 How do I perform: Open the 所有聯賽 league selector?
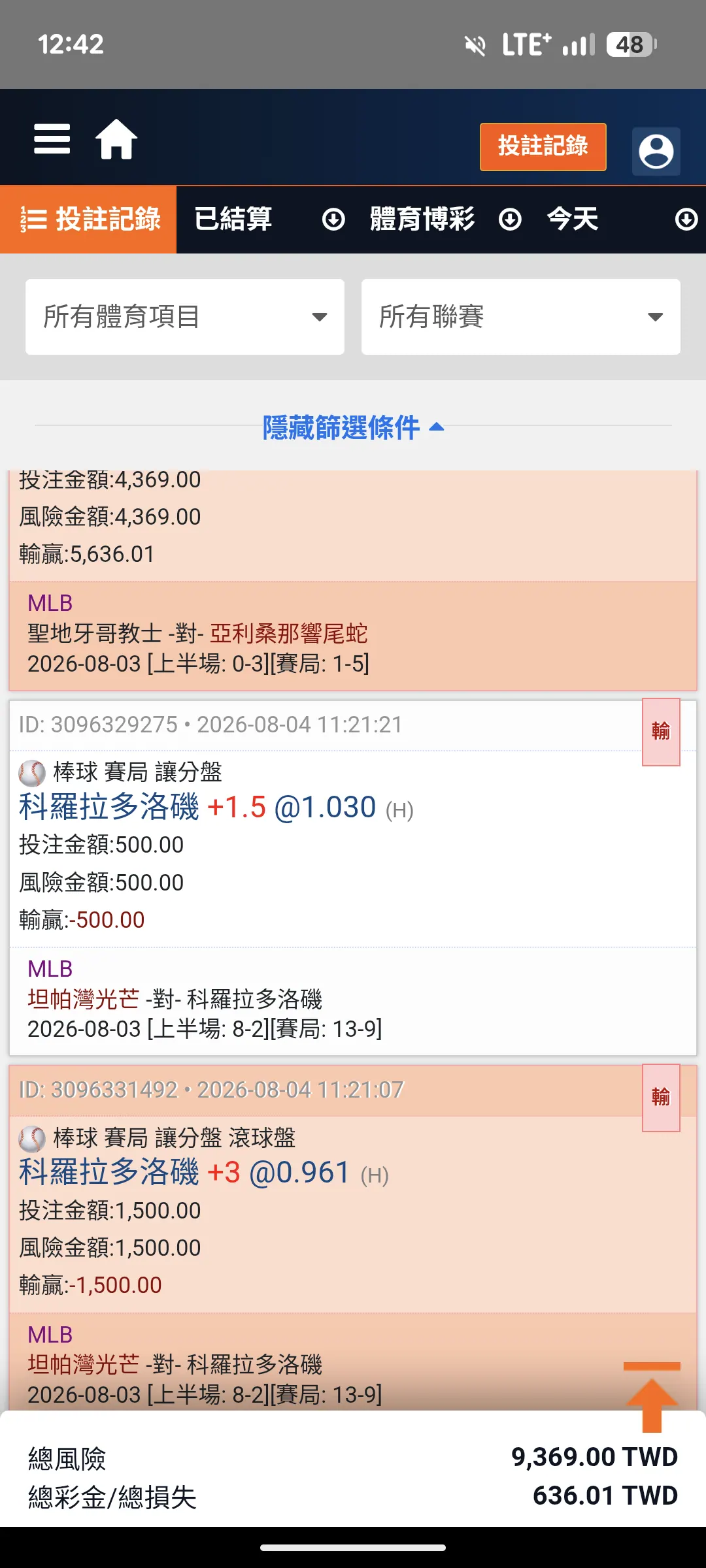point(521,317)
